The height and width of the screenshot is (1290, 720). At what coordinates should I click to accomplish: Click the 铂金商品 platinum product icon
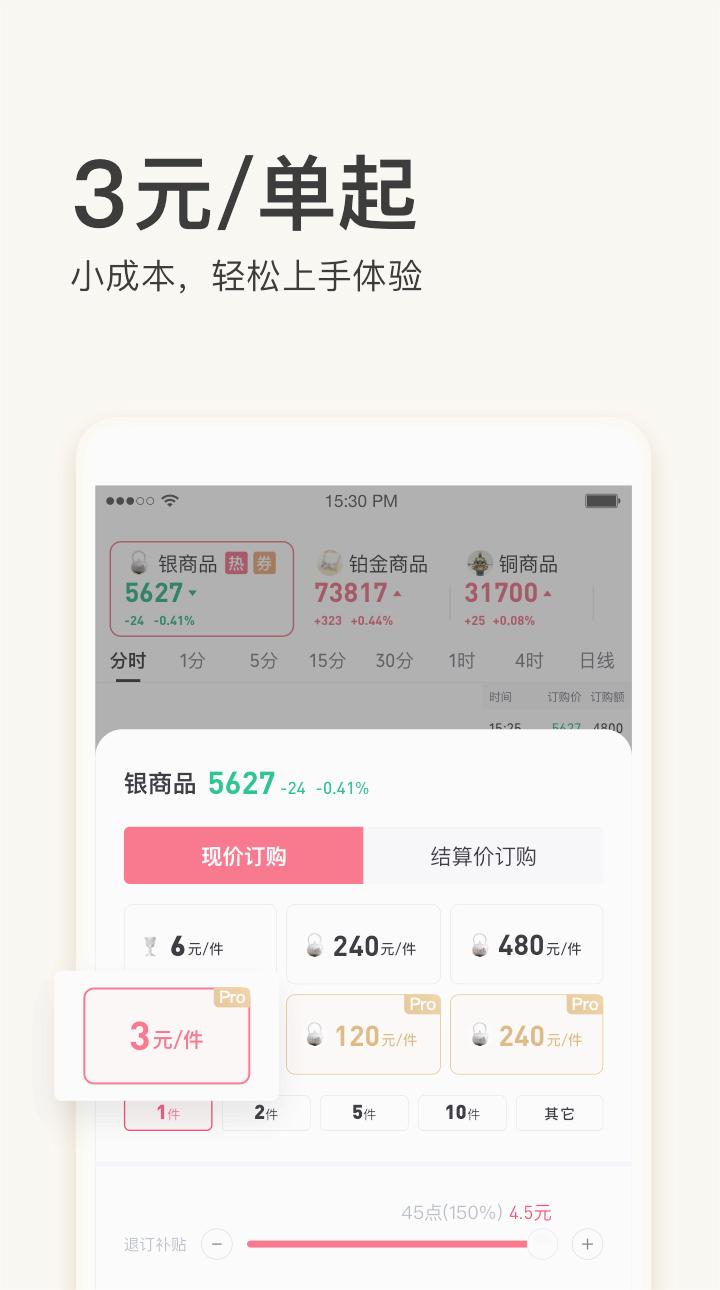point(328,563)
